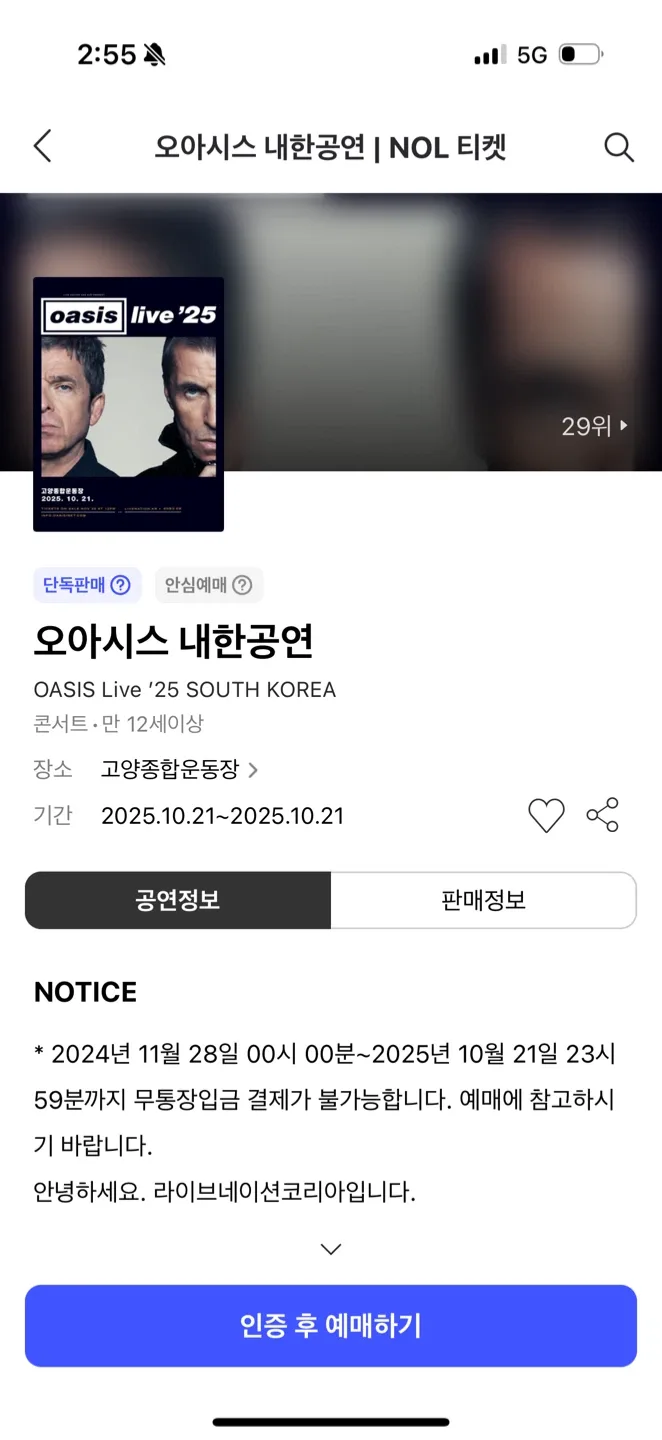Tap 인증 후 예매하기 to book
The image size is (662, 1440).
[x=331, y=1326]
